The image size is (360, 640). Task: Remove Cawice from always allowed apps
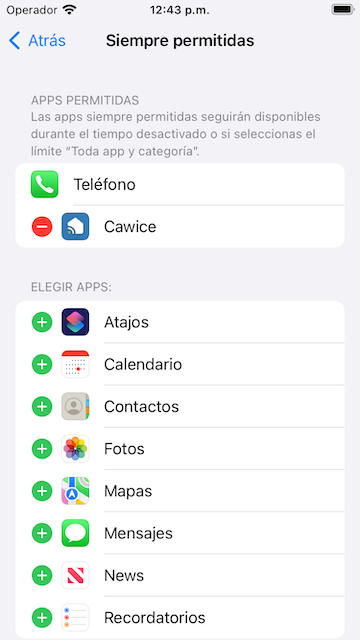pyautogui.click(x=42, y=227)
